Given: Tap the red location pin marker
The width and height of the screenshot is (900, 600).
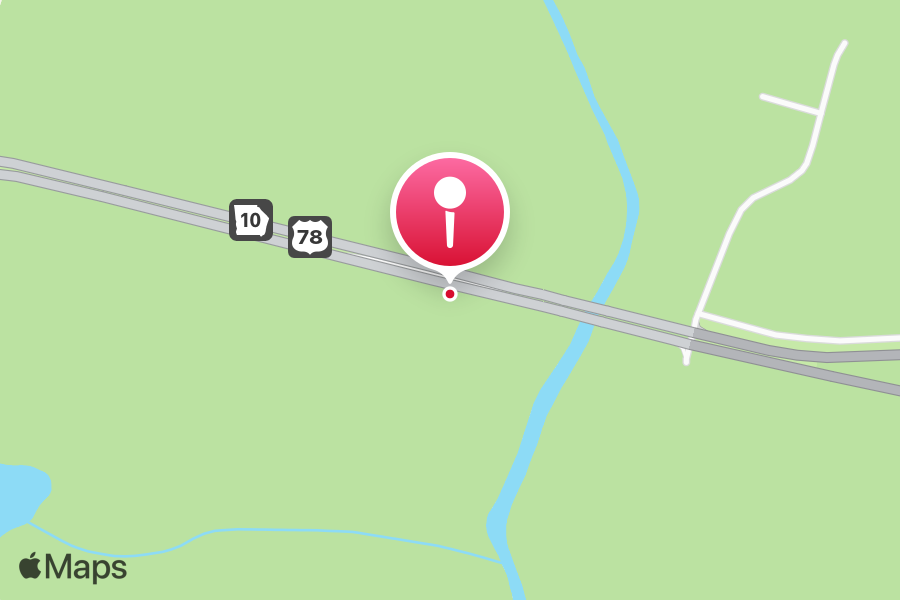Looking at the screenshot, I should coord(450,213).
